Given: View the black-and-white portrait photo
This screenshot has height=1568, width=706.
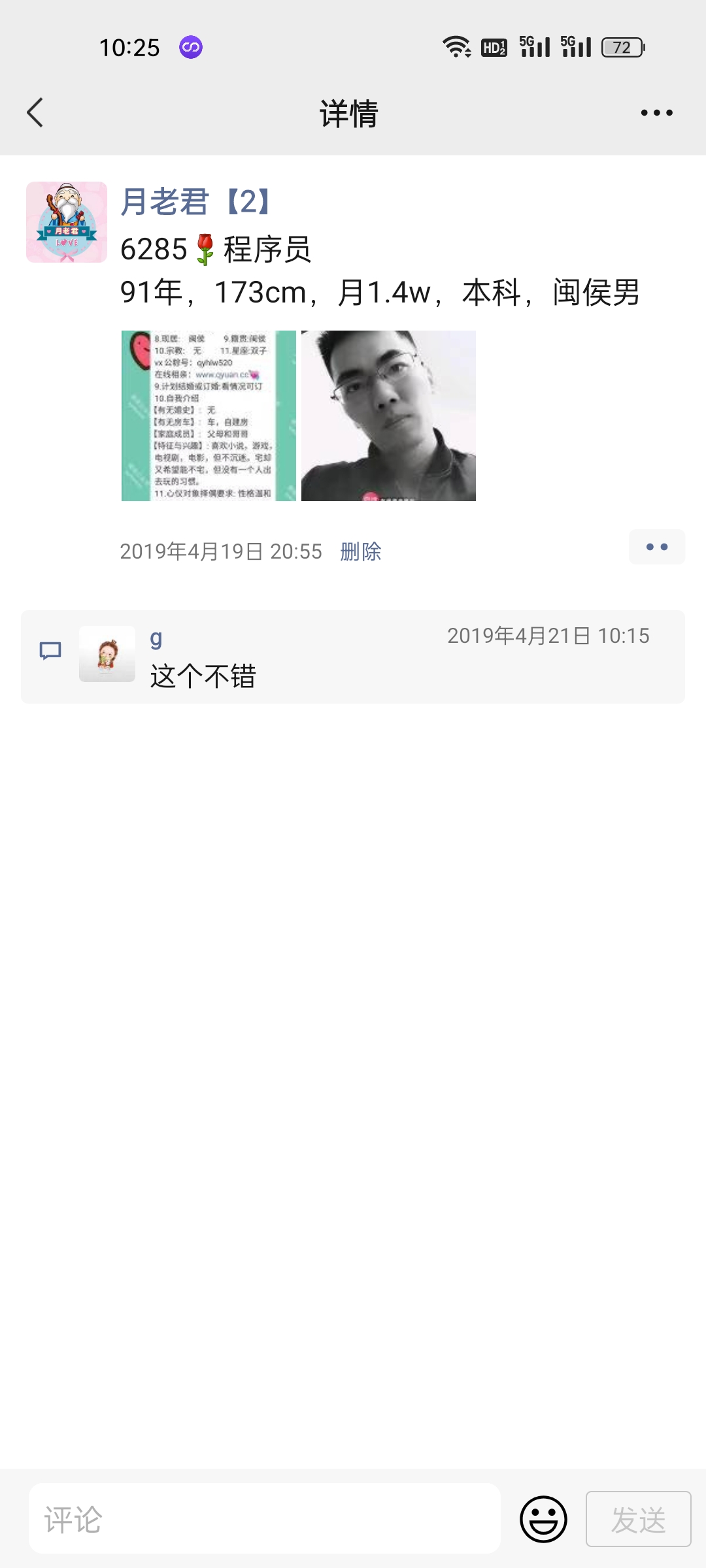Looking at the screenshot, I should [388, 416].
